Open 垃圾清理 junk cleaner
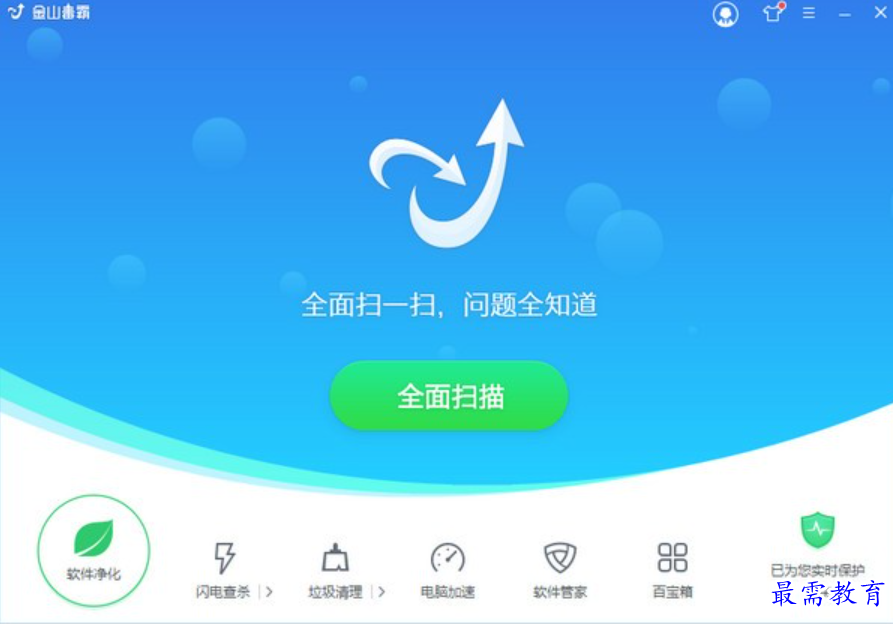893x625 pixels. coord(335,566)
